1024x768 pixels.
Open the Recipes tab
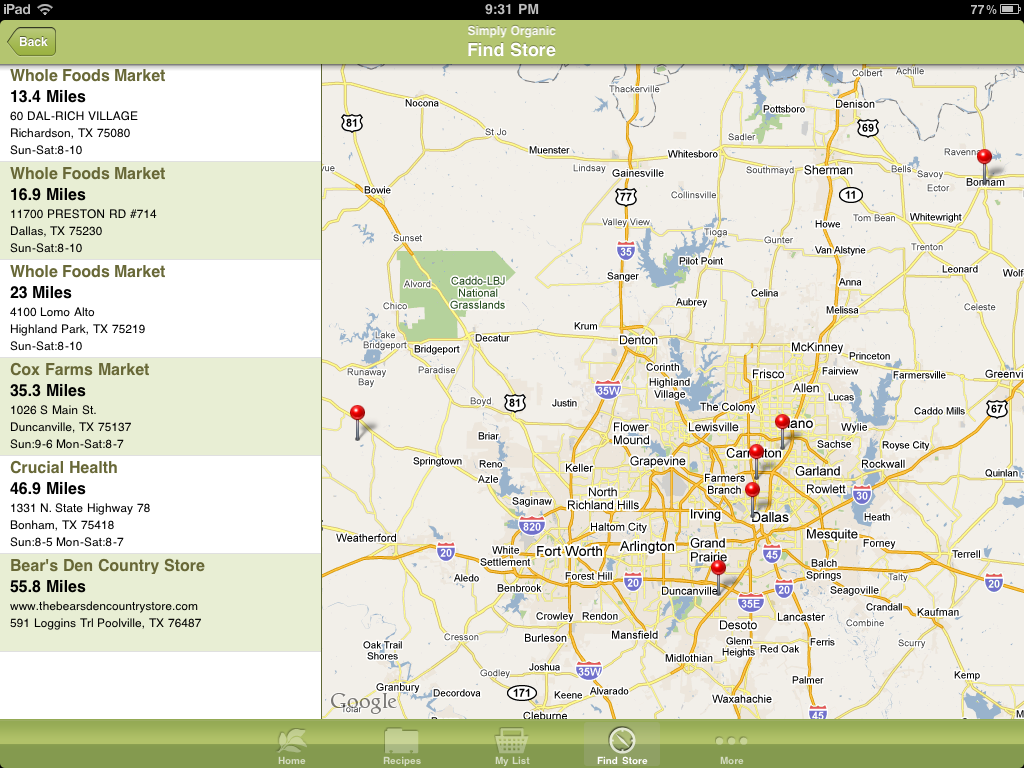coord(402,746)
